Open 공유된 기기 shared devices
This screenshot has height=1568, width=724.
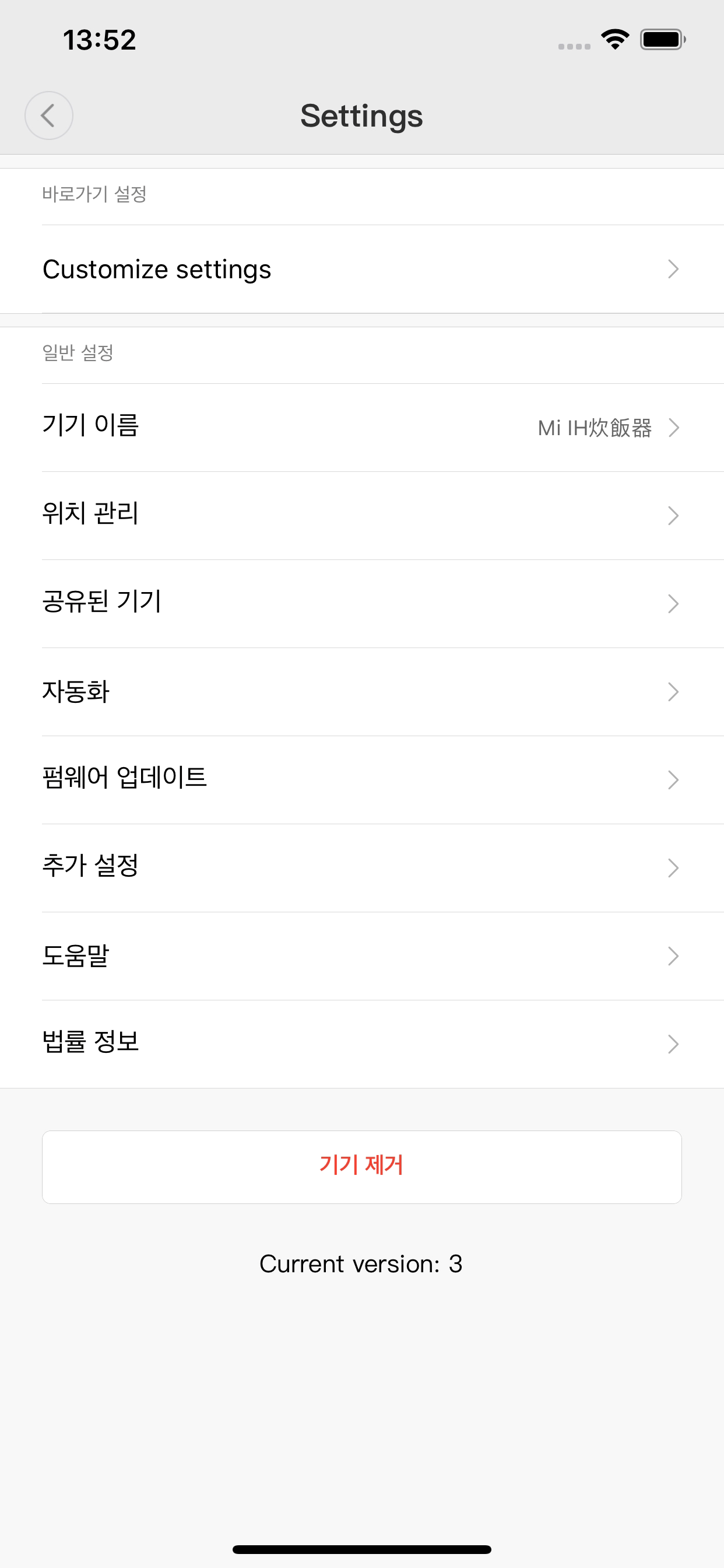tap(361, 603)
